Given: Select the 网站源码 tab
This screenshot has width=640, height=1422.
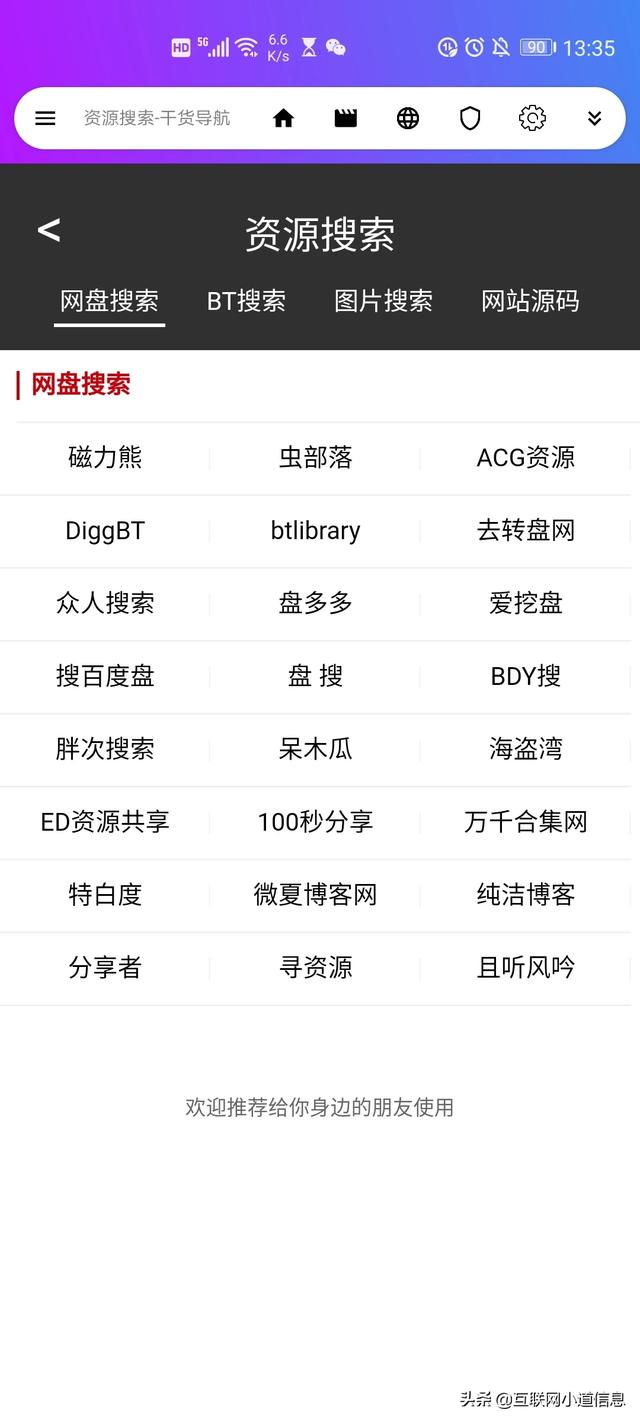Looking at the screenshot, I should coord(530,301).
